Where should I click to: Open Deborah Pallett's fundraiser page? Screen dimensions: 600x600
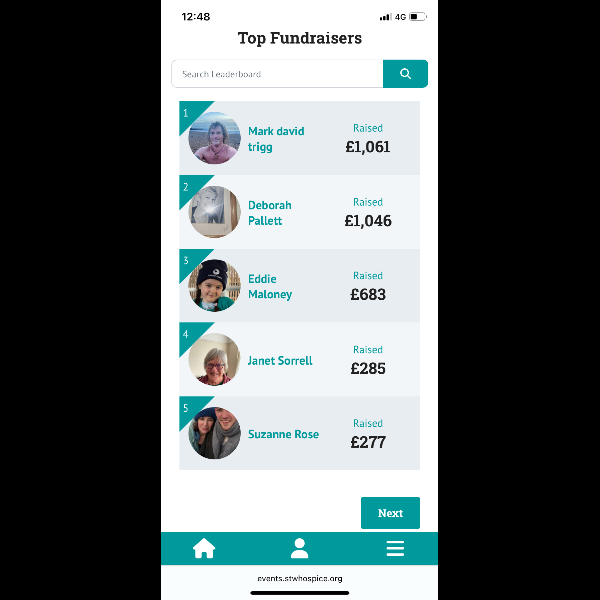270,213
